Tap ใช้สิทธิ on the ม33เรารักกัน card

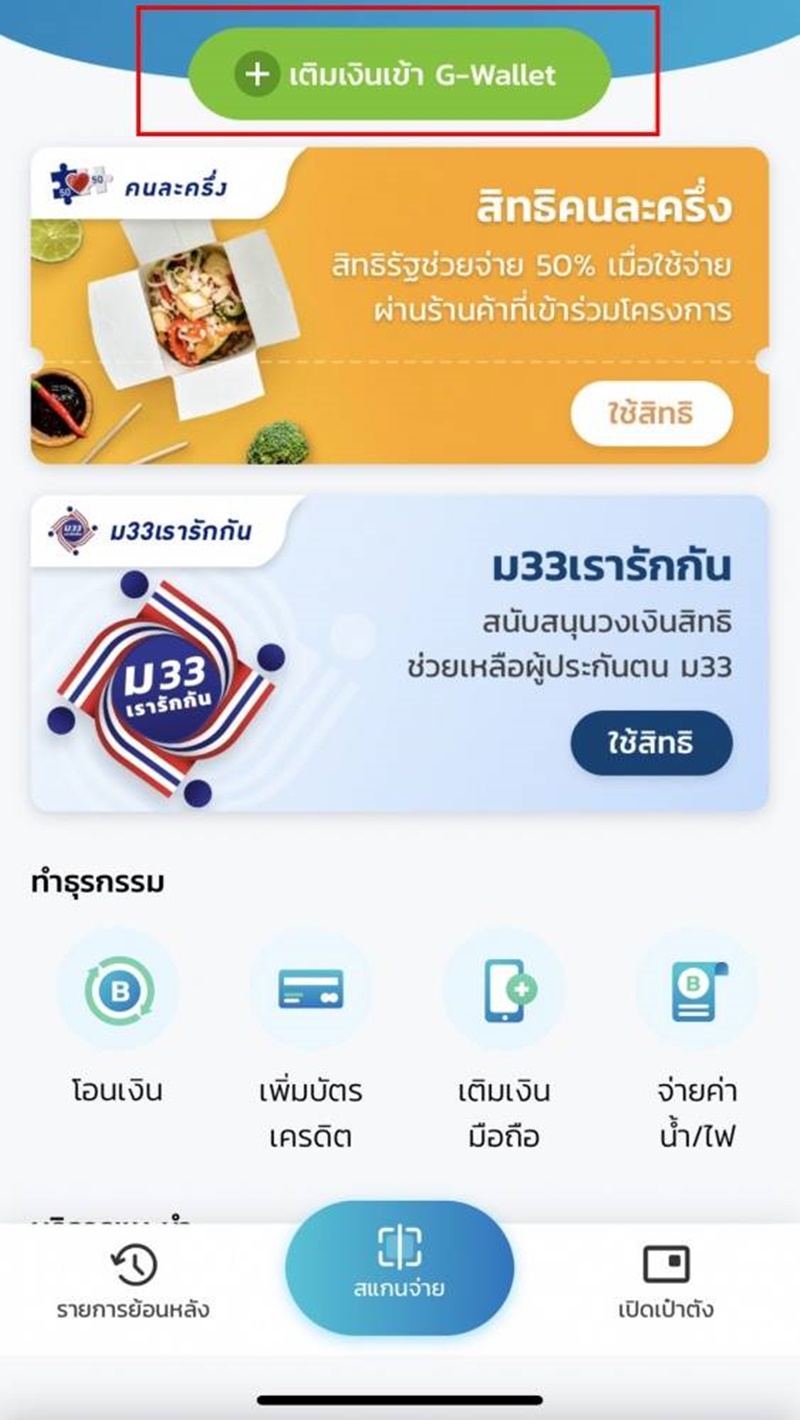(651, 743)
